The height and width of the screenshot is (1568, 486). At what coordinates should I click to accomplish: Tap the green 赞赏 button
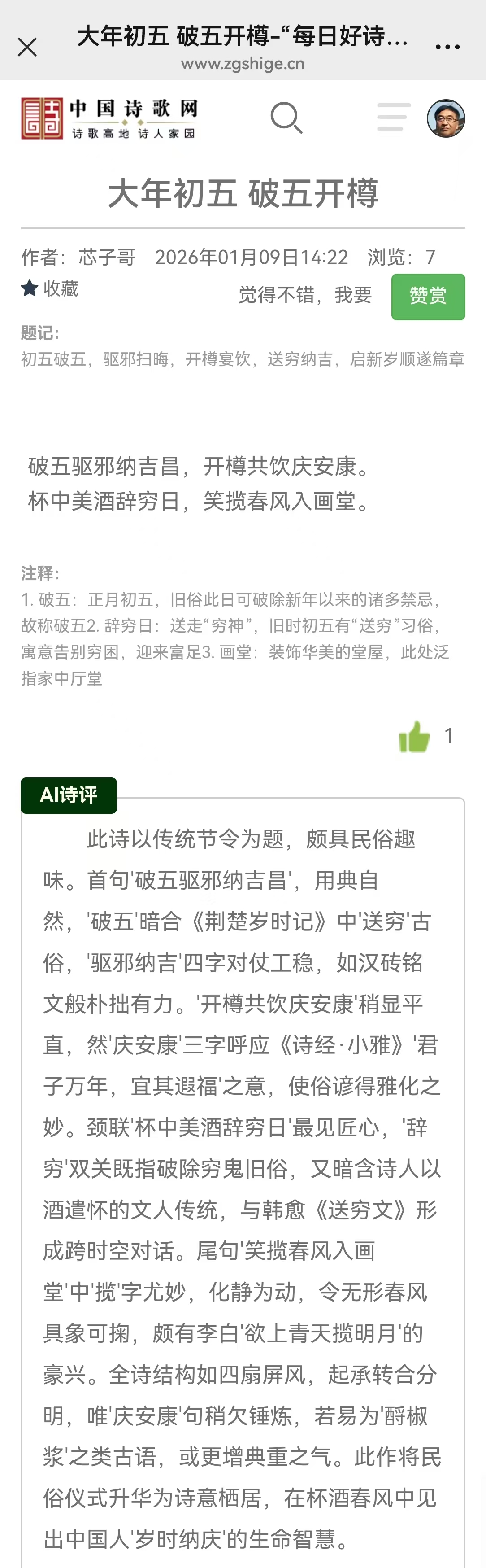(x=428, y=297)
